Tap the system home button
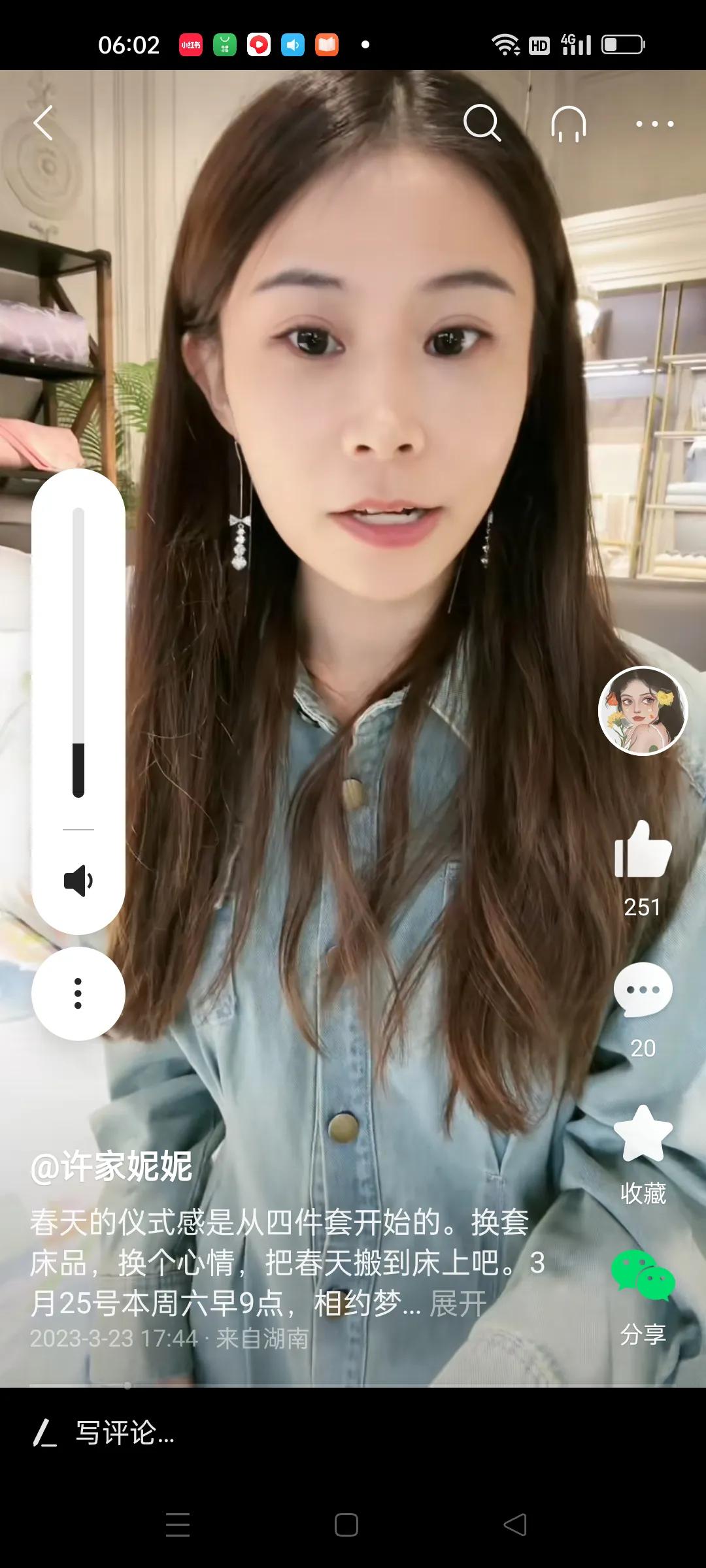Viewport: 706px width, 1568px height. coord(346,1525)
